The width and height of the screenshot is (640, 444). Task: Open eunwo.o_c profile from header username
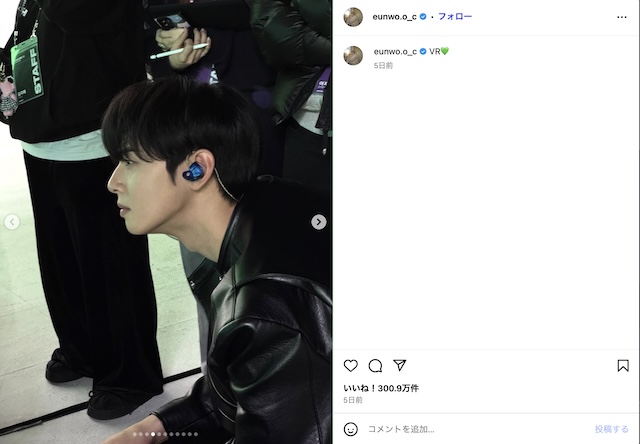click(x=394, y=17)
